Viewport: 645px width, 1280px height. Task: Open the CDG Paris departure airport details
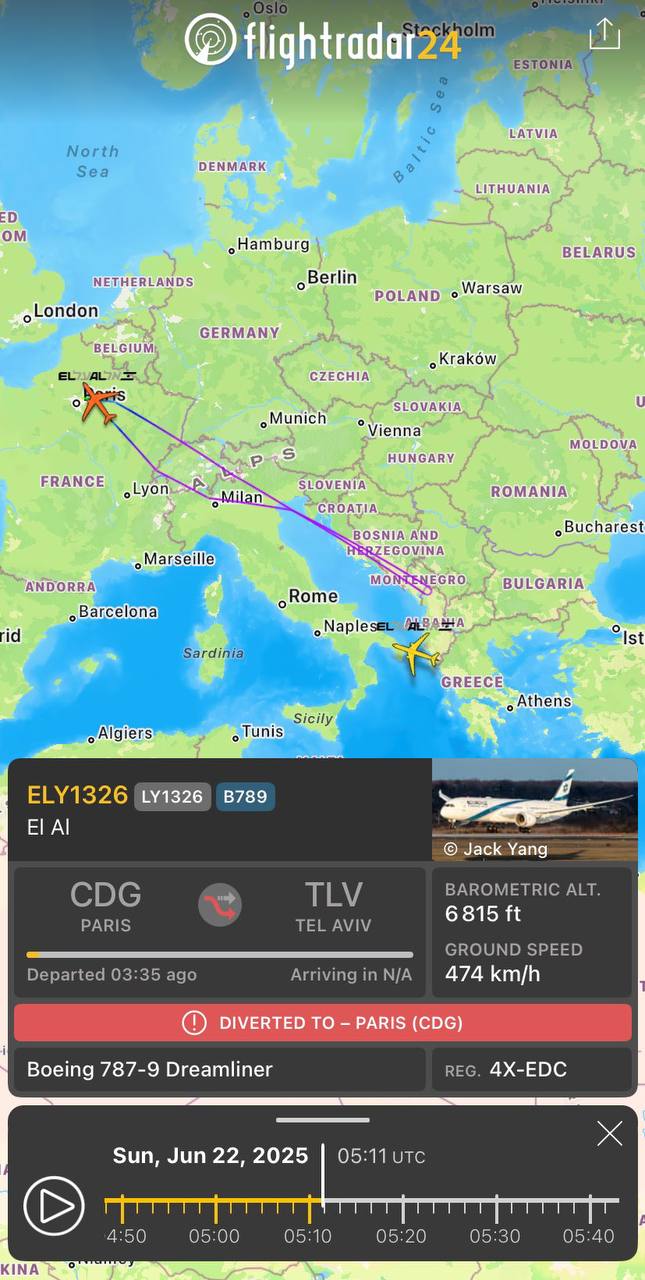click(x=105, y=906)
